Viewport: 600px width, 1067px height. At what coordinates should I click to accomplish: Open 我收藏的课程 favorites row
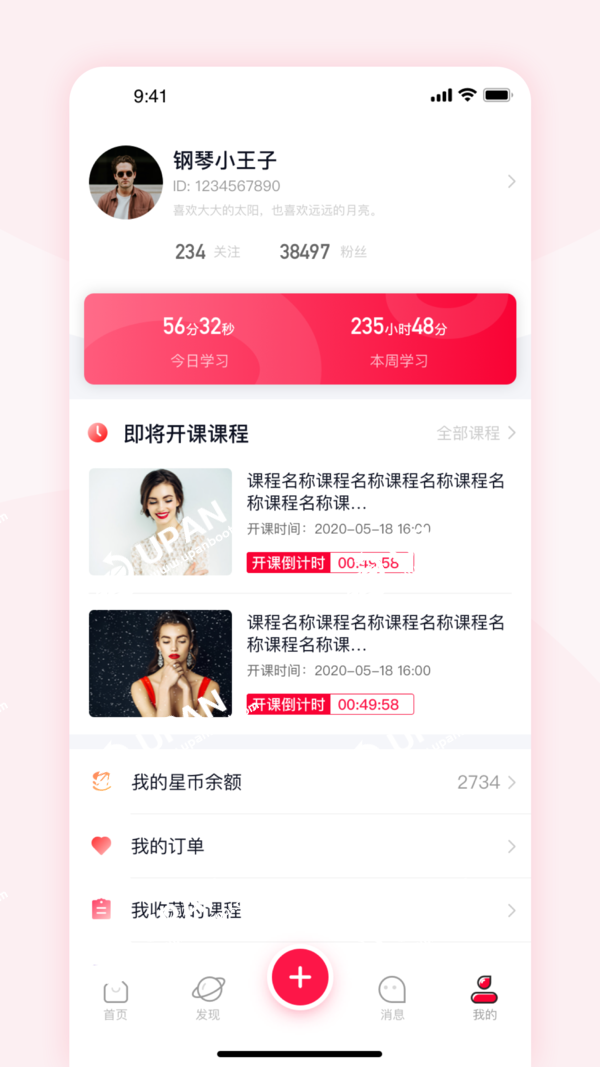pyautogui.click(x=300, y=910)
